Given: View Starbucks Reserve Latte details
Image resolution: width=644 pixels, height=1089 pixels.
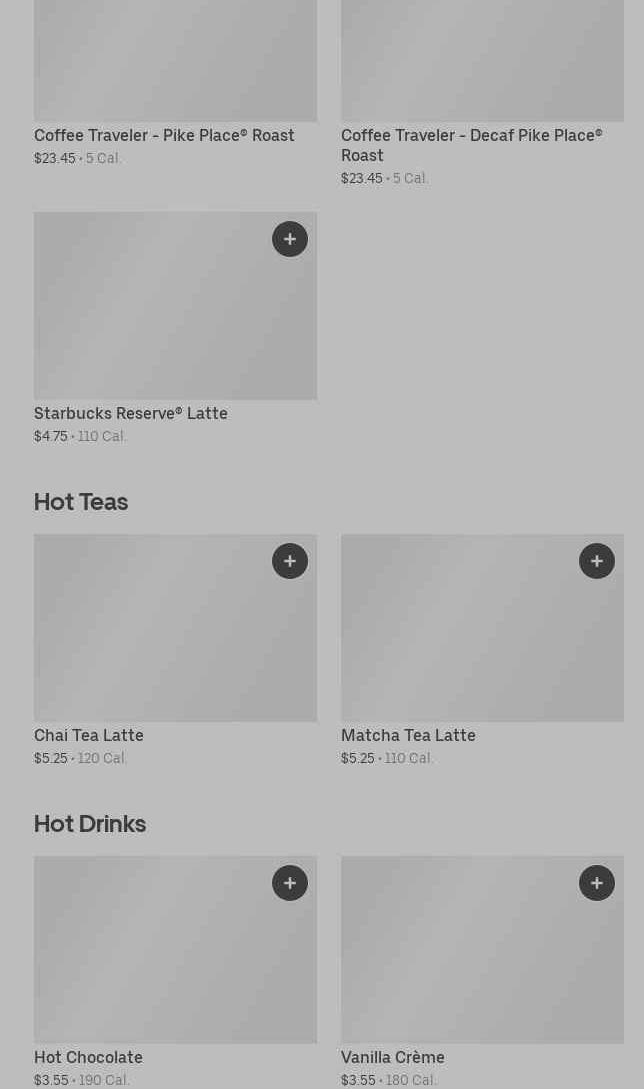Looking at the screenshot, I should tap(131, 413).
